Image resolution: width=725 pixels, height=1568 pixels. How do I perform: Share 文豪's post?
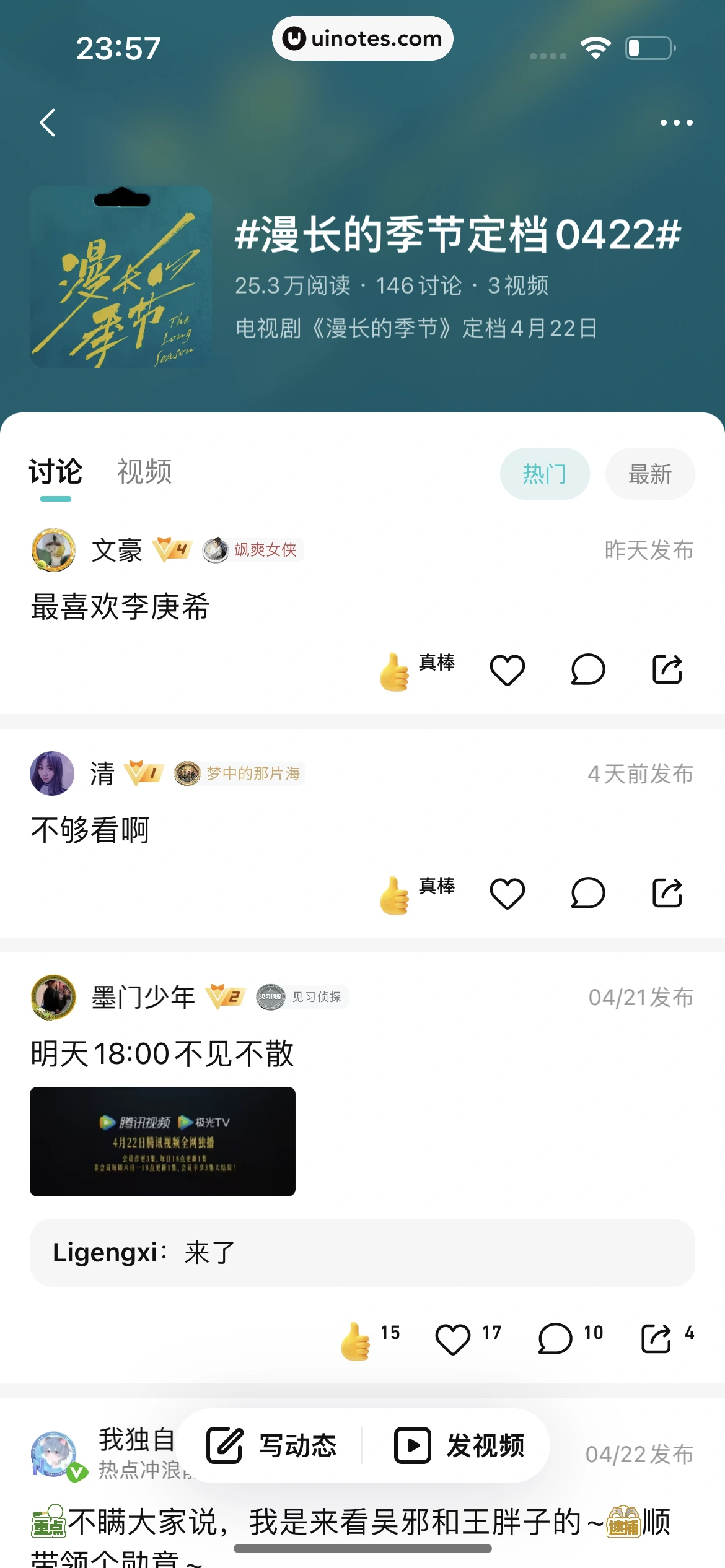click(667, 670)
